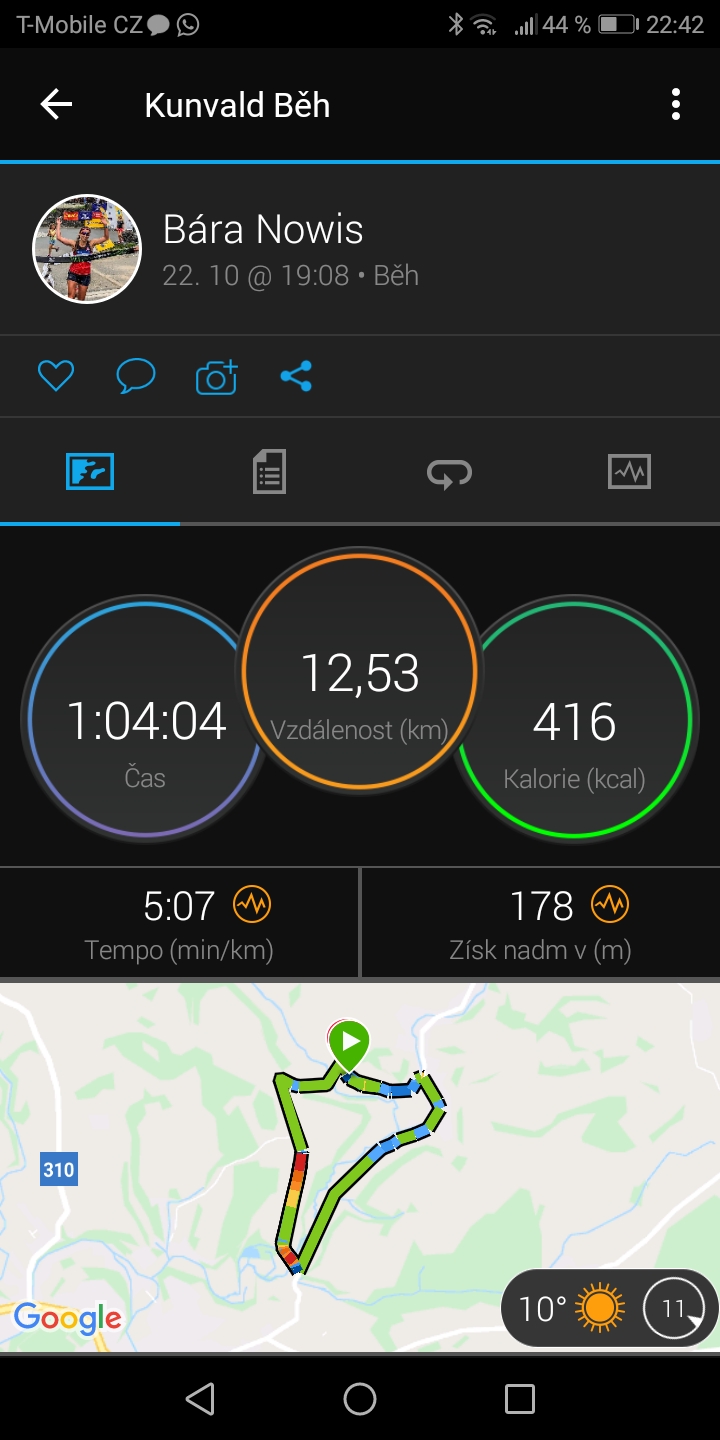Open recent apps from the navigation bar
Viewport: 720px width, 1440px height.
point(520,1399)
